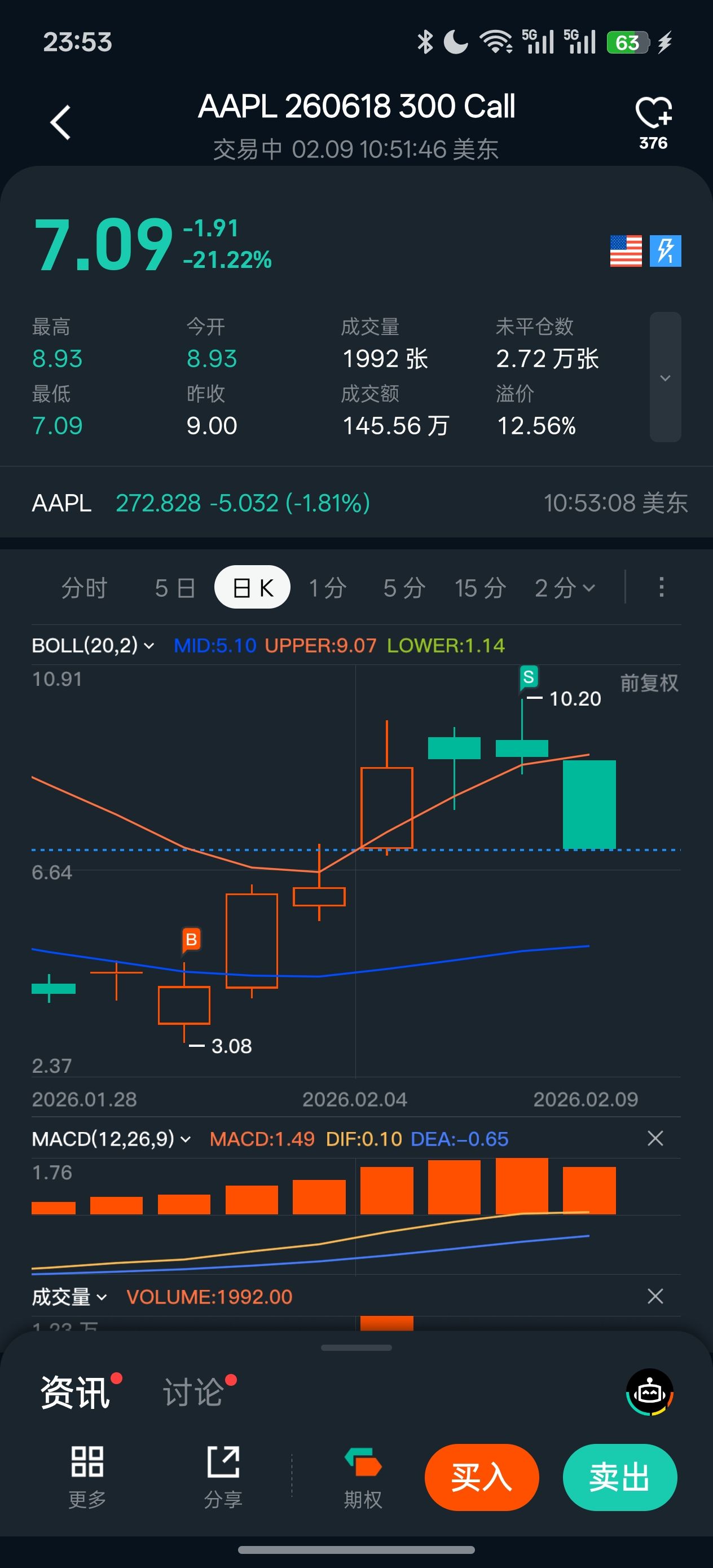The height and width of the screenshot is (1568, 713).
Task: Switch to the 讨论 discussion tab
Action: pyautogui.click(x=193, y=1392)
